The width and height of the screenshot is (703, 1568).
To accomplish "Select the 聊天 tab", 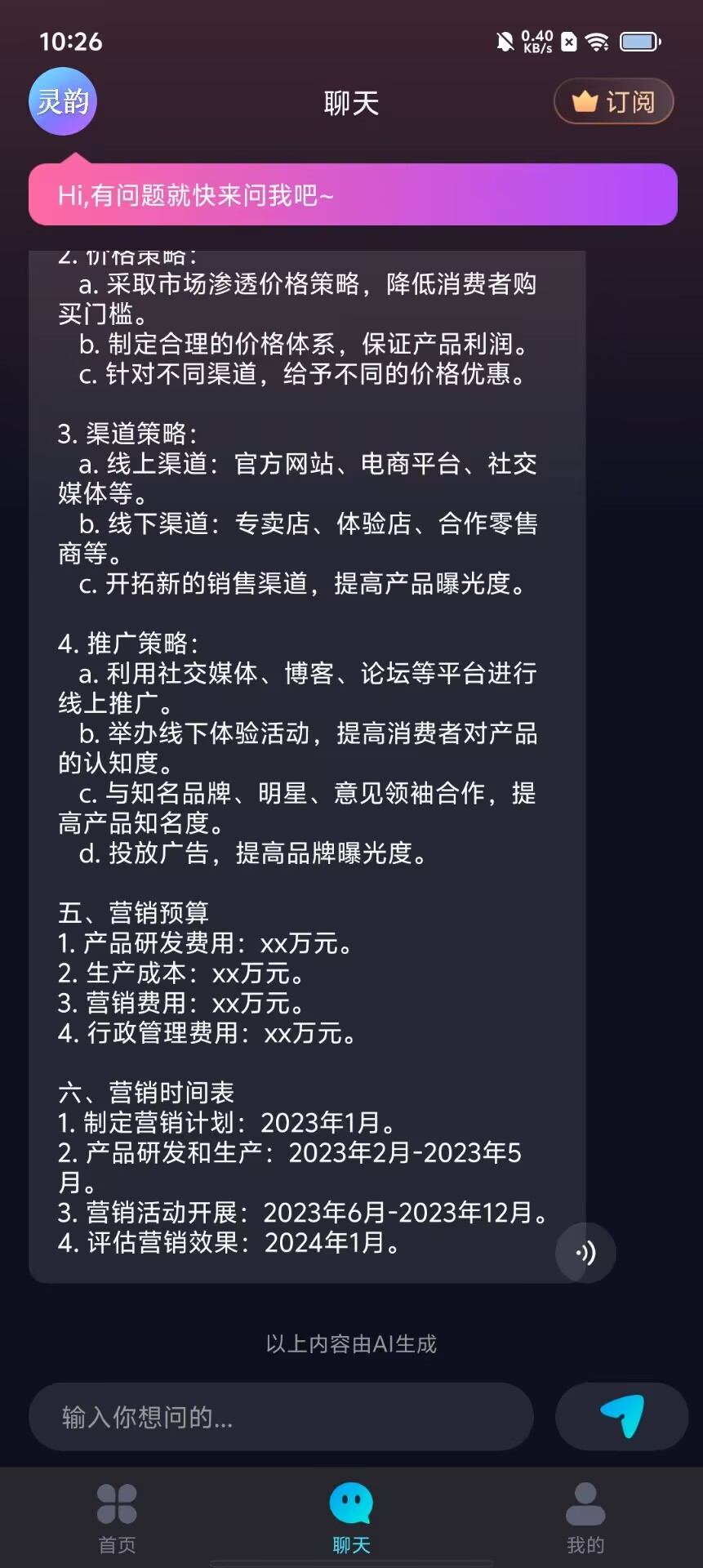I will (351, 1518).
